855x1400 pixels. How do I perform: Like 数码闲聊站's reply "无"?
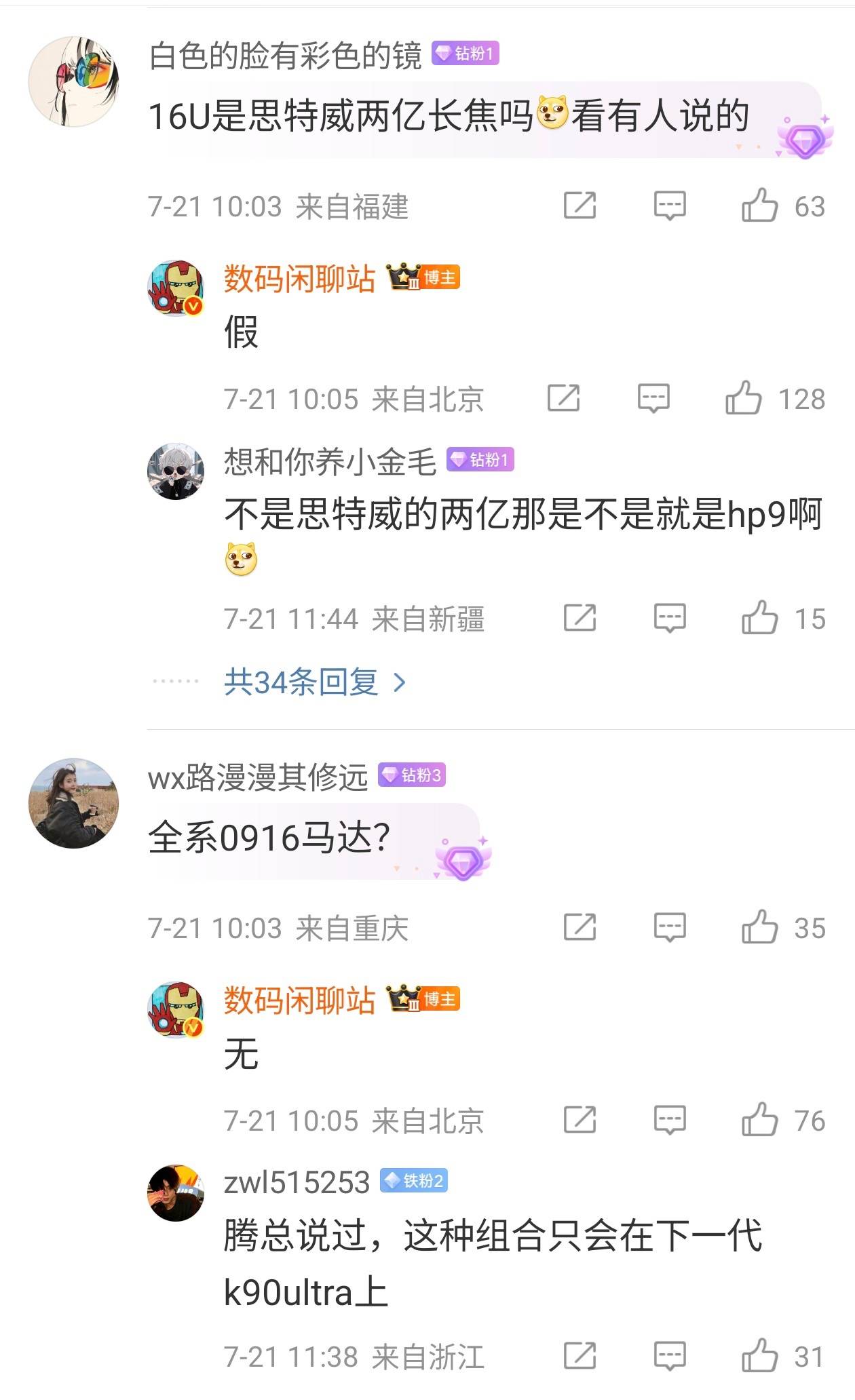click(x=759, y=1120)
